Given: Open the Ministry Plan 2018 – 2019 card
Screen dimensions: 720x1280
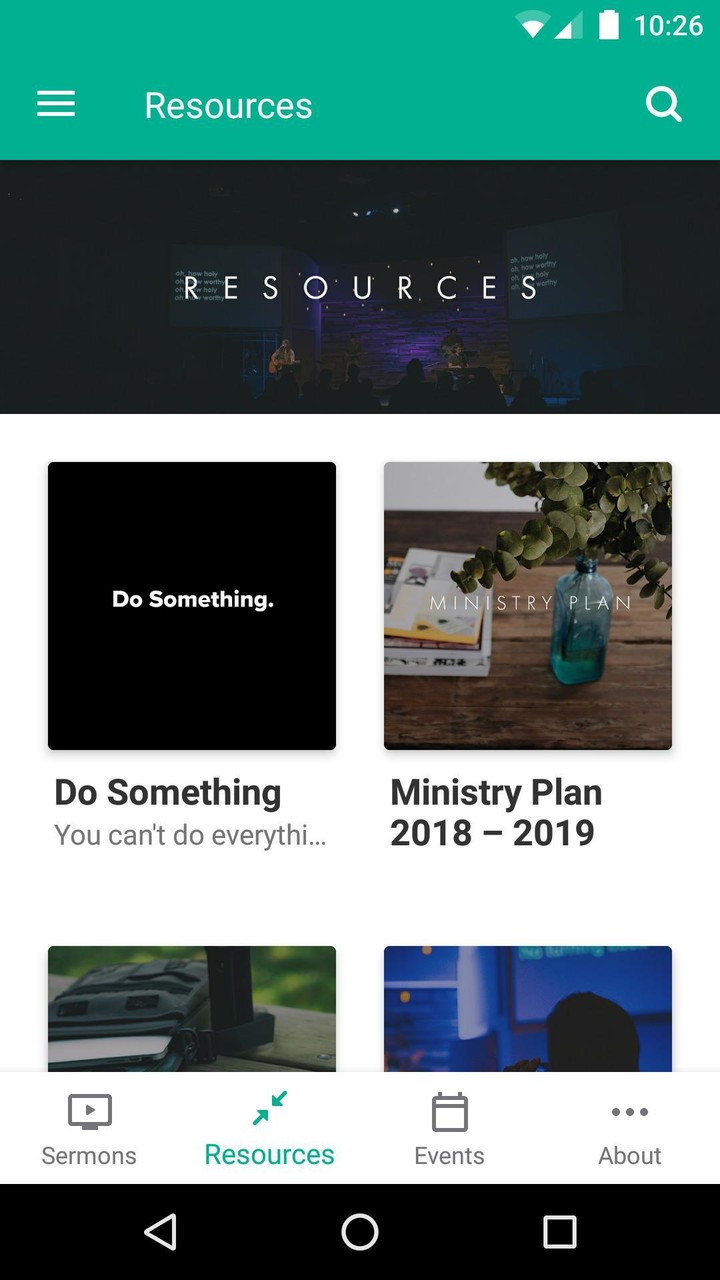Looking at the screenshot, I should [528, 606].
